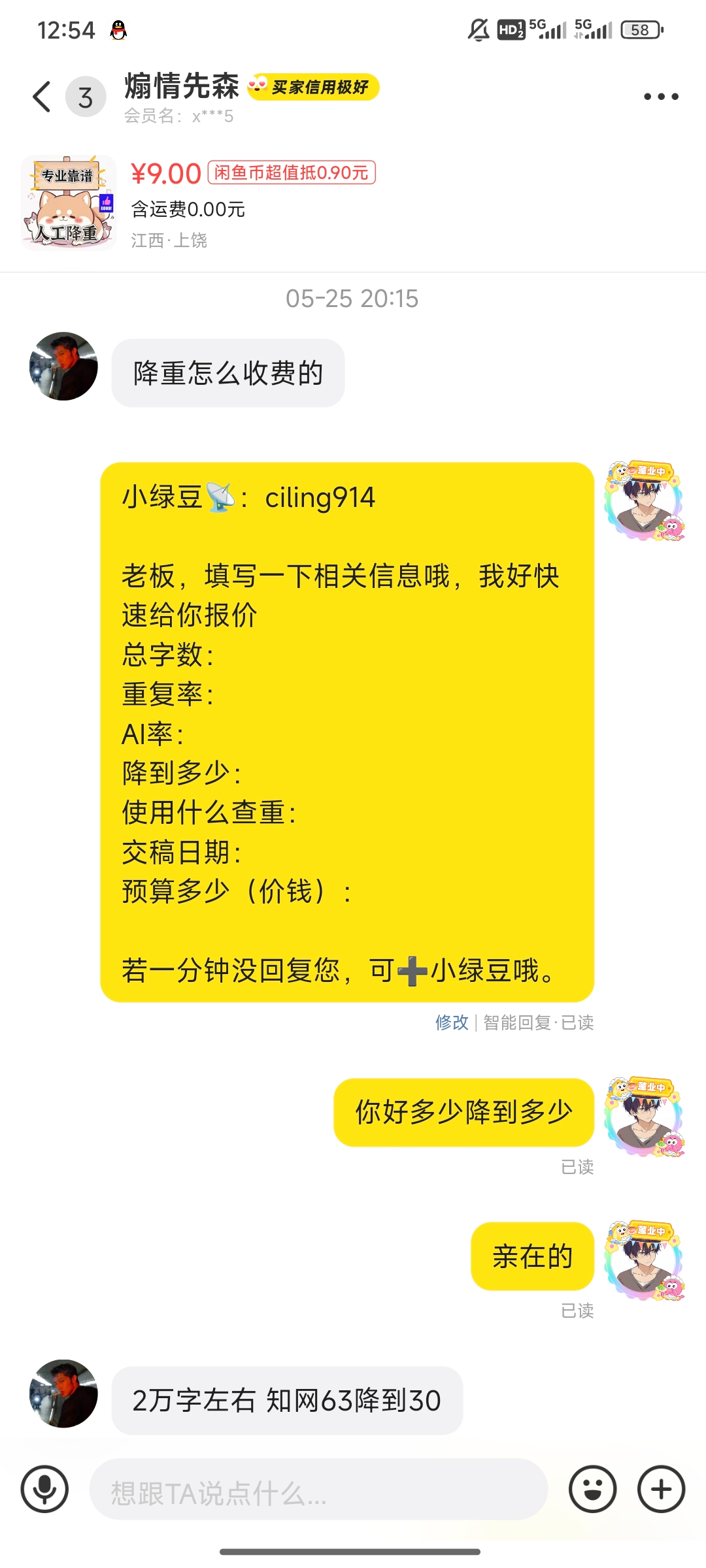Switch to voice input microphone

click(x=44, y=1490)
